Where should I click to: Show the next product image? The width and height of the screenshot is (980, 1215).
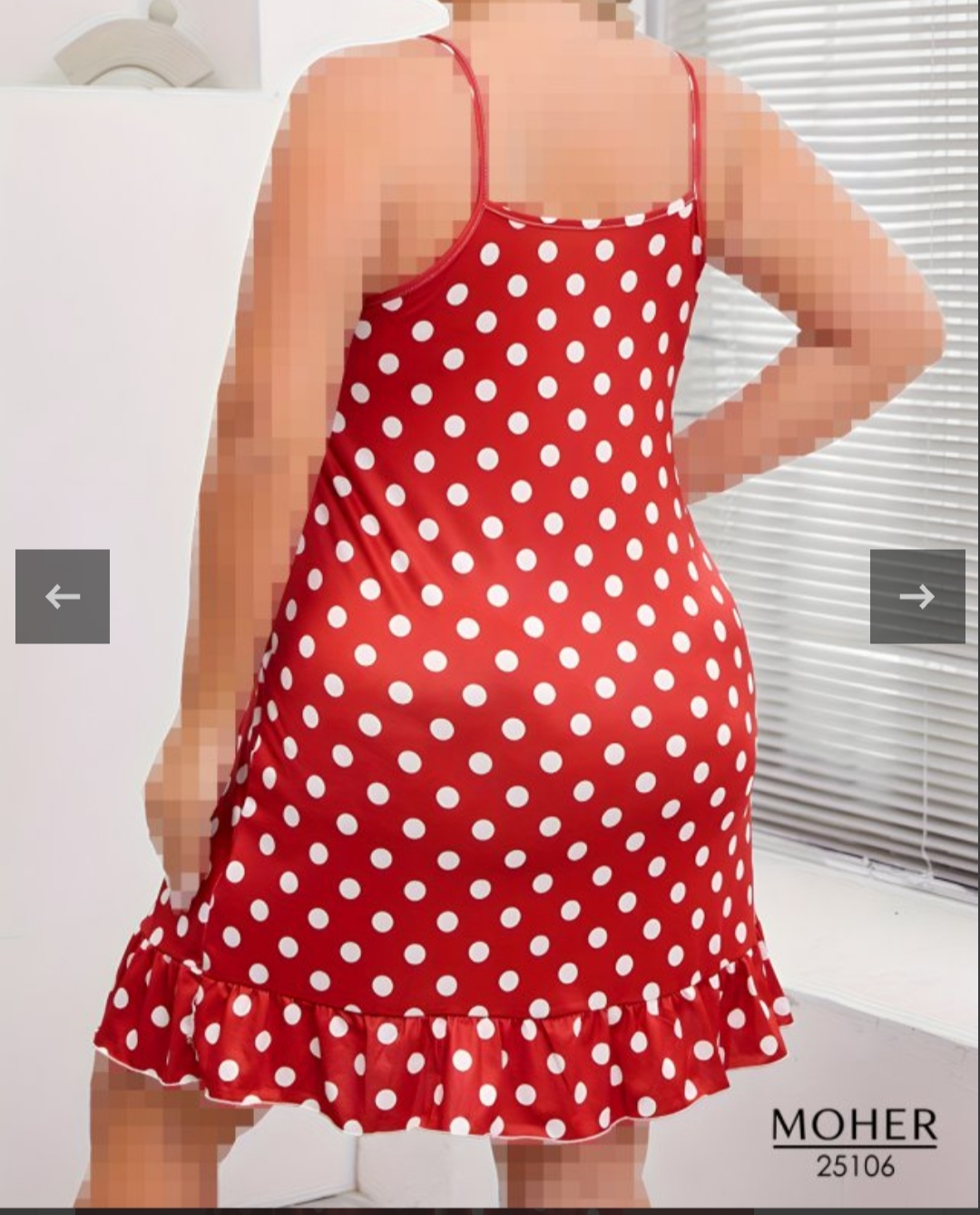(x=916, y=596)
